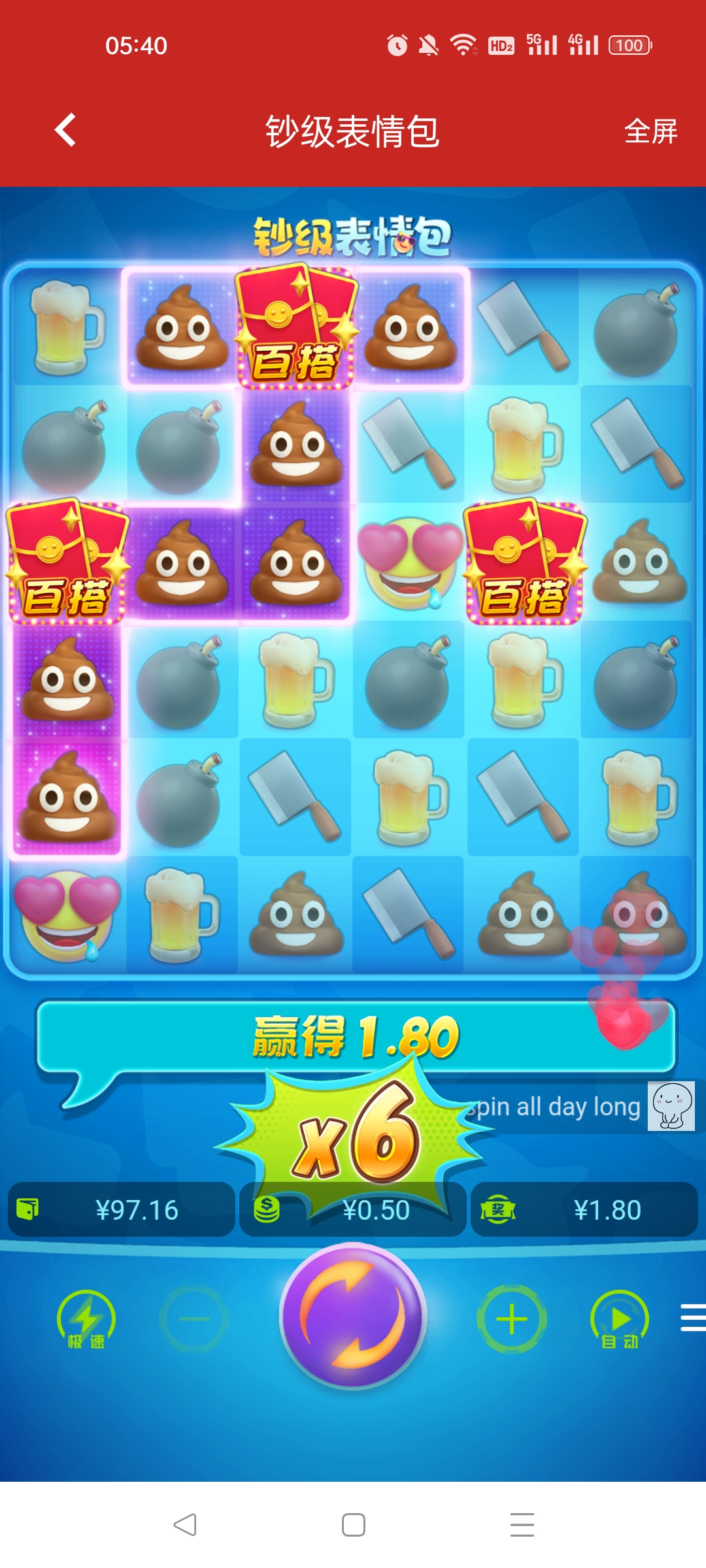Spin the reels with the purple button
This screenshot has height=1568, width=706.
pos(353,1316)
